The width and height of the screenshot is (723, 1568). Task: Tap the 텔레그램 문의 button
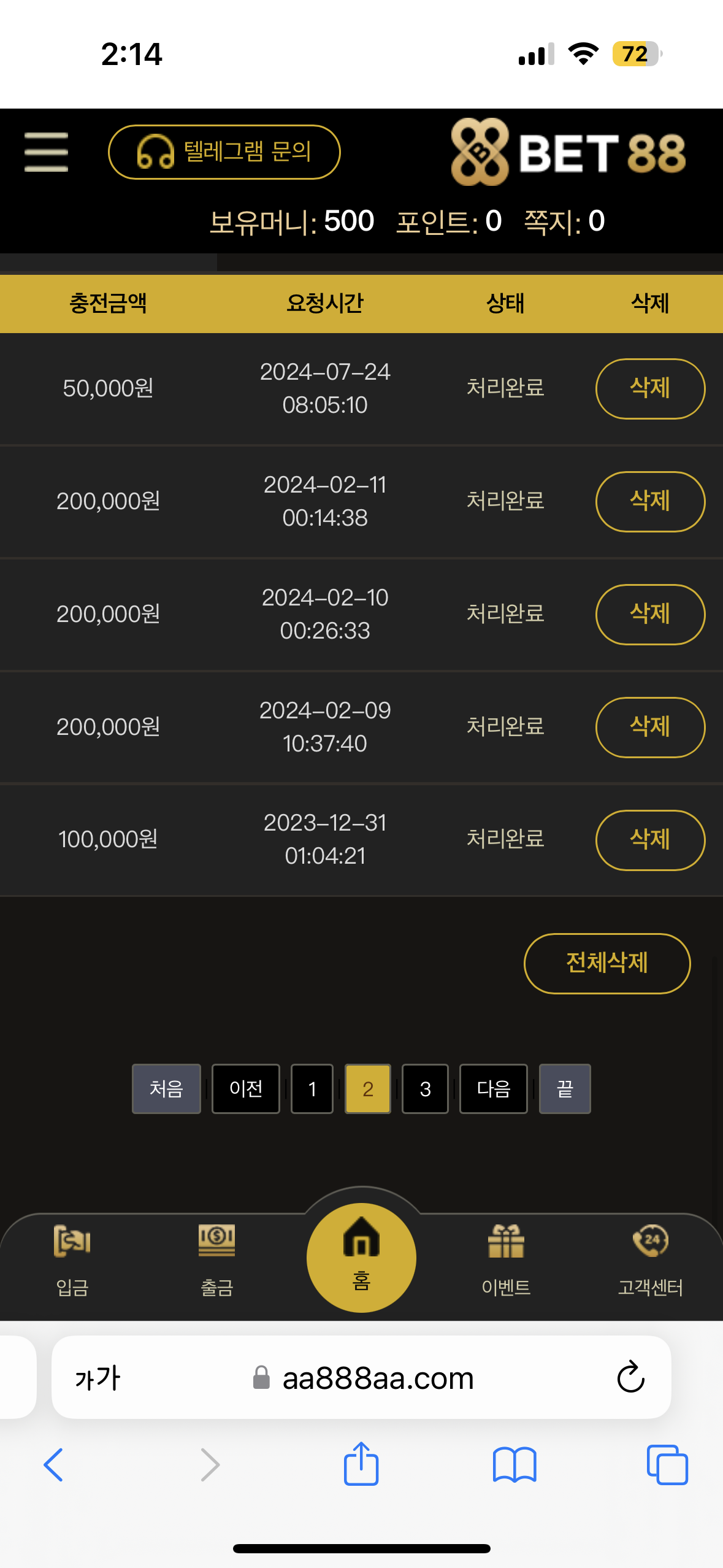coord(224,152)
